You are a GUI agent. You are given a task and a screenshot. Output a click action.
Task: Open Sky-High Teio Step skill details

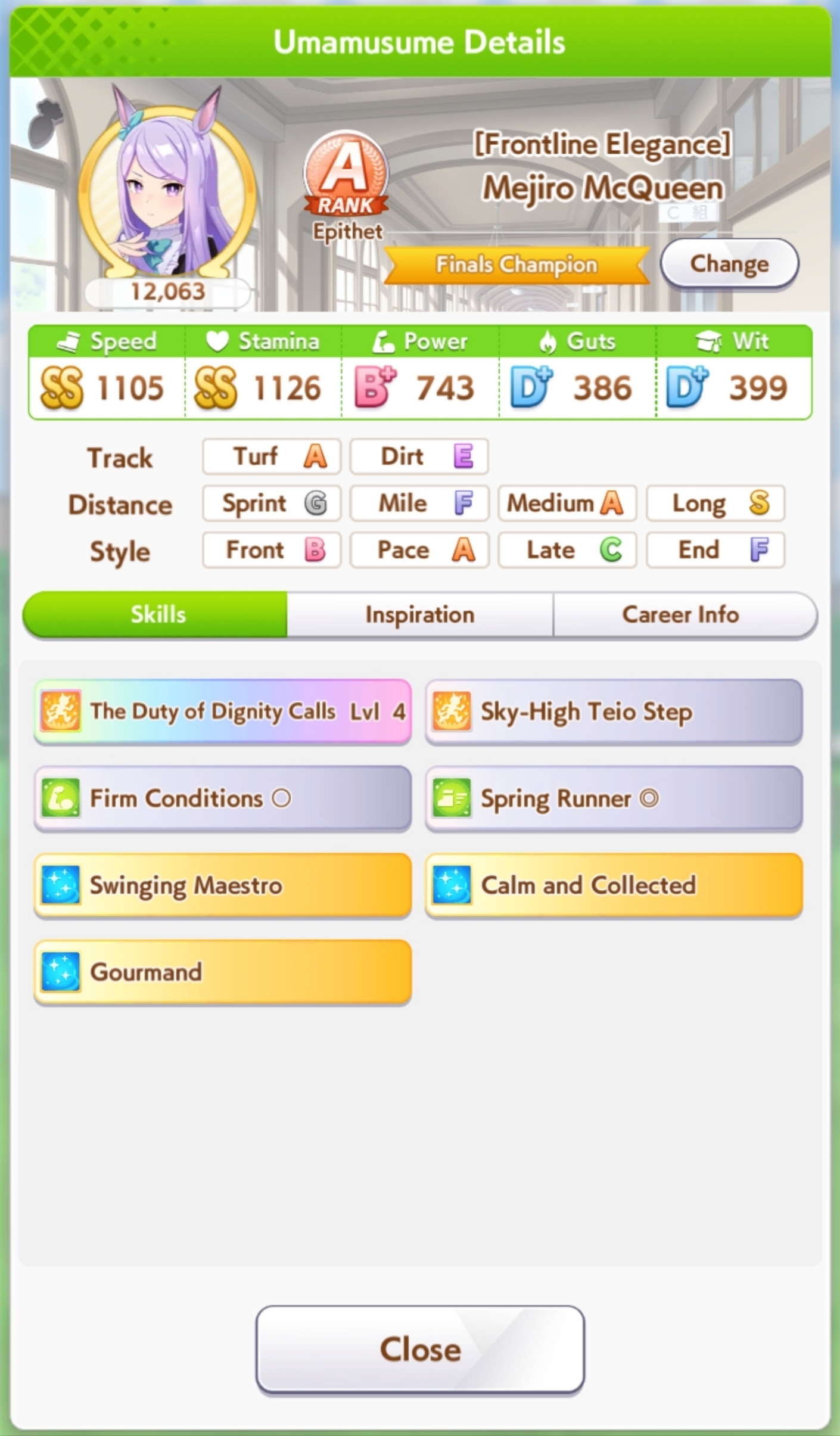[x=614, y=711]
